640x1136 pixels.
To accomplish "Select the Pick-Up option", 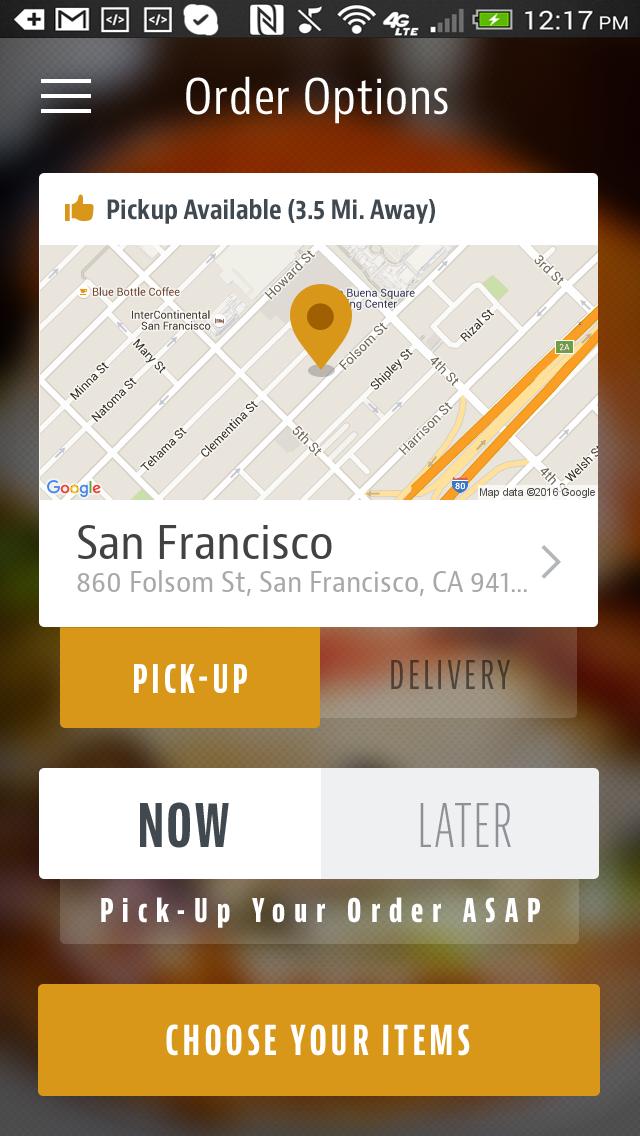I will pyautogui.click(x=190, y=677).
